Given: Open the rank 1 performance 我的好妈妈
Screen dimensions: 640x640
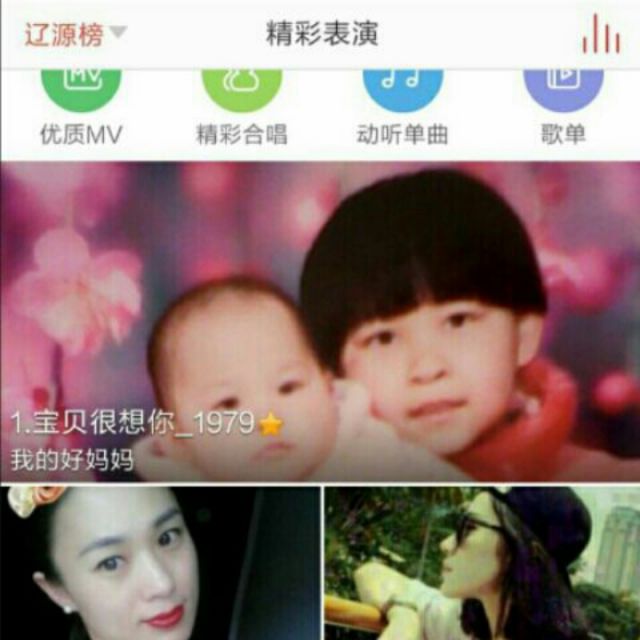Looking at the screenshot, I should pyautogui.click(x=320, y=322).
